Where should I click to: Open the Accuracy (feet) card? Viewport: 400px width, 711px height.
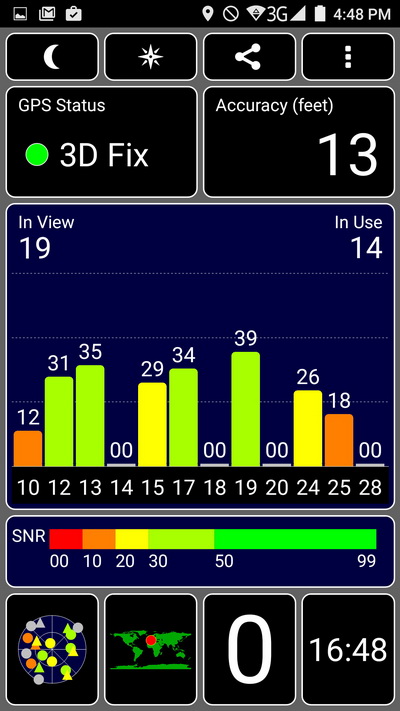point(299,142)
